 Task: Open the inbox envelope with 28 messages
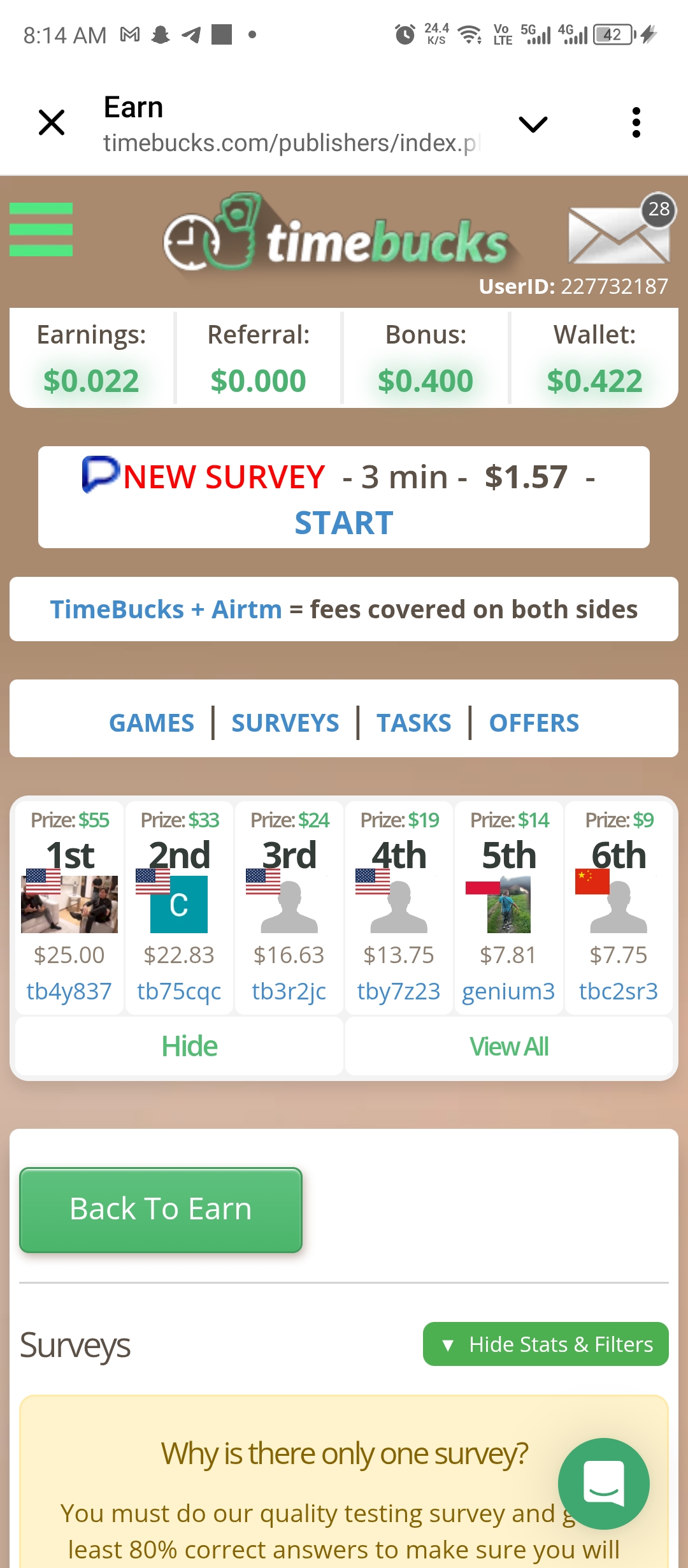[619, 236]
